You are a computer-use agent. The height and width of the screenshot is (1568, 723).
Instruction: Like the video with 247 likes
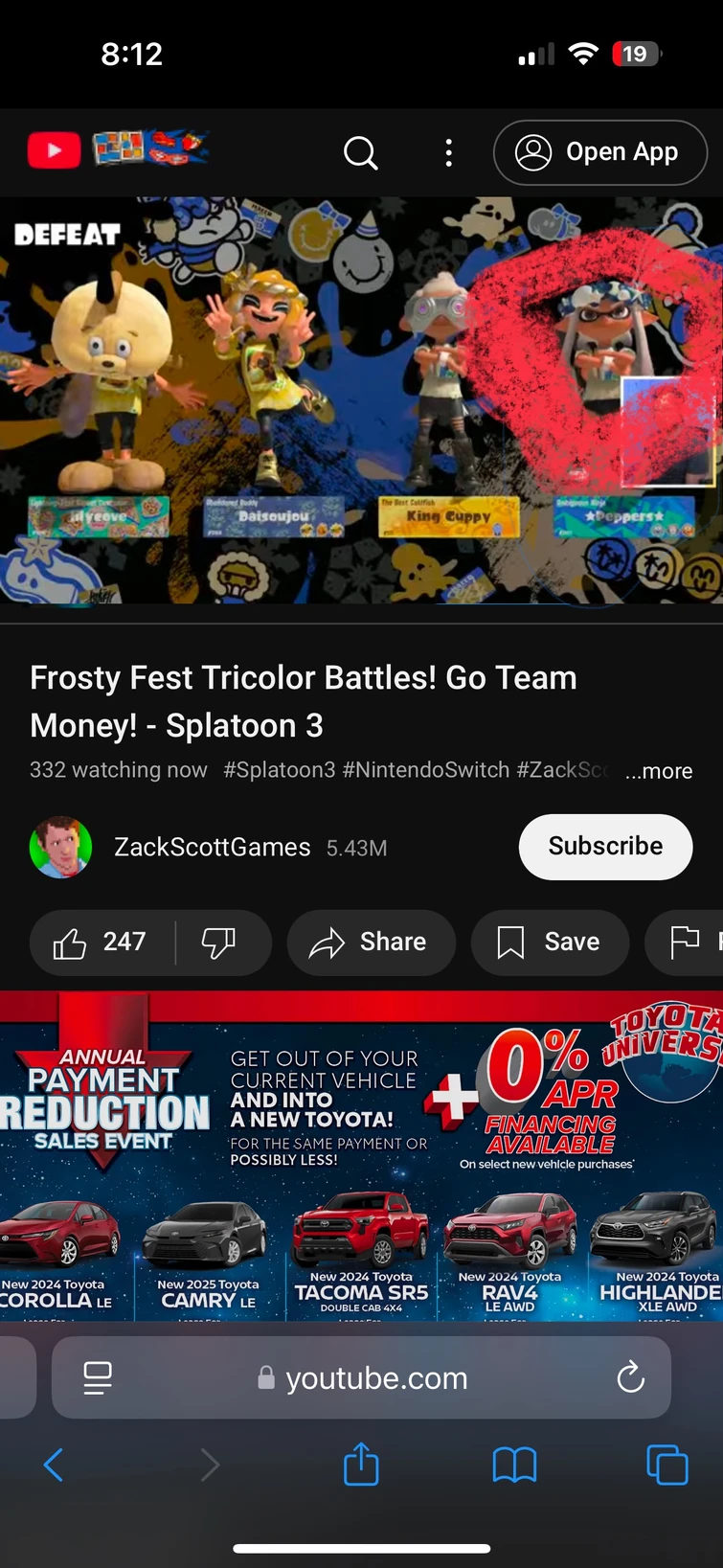point(102,943)
